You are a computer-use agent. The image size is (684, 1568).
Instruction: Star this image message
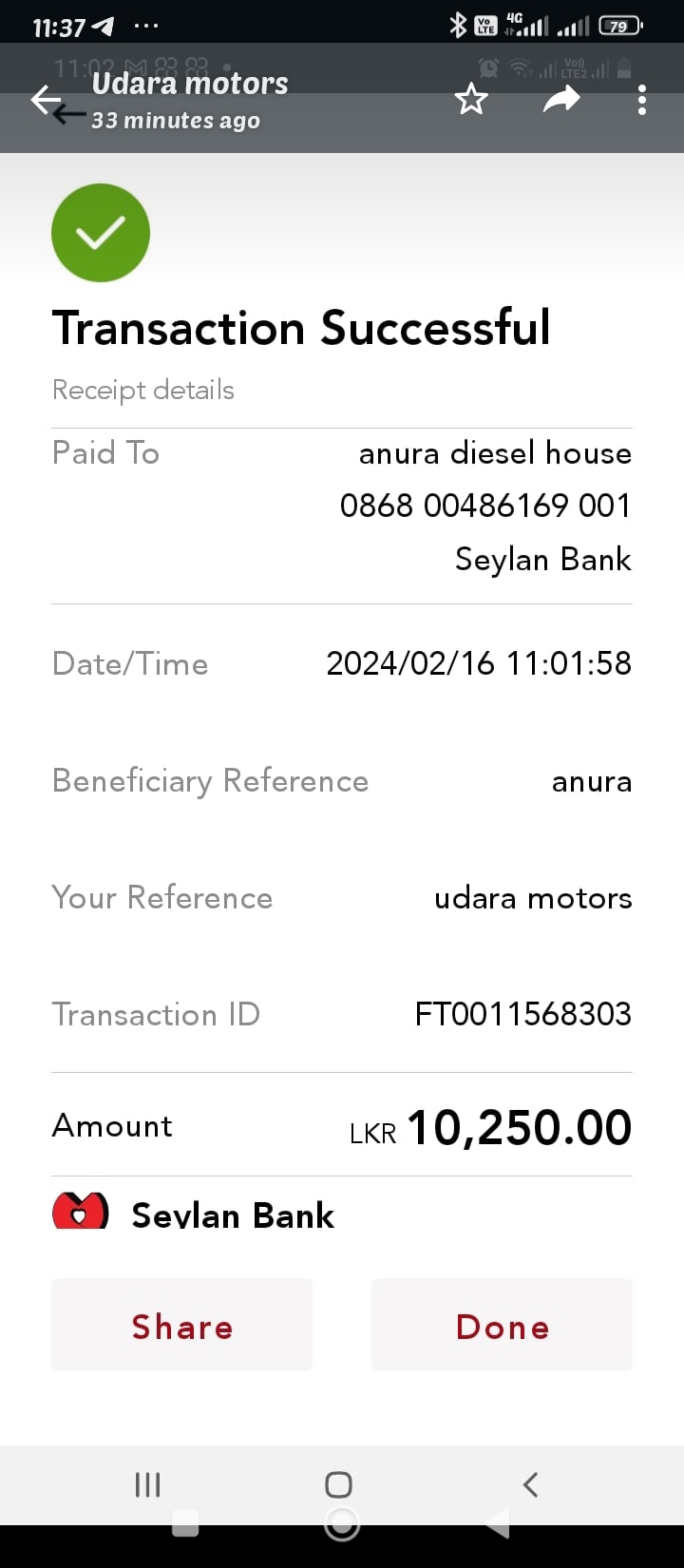click(471, 99)
